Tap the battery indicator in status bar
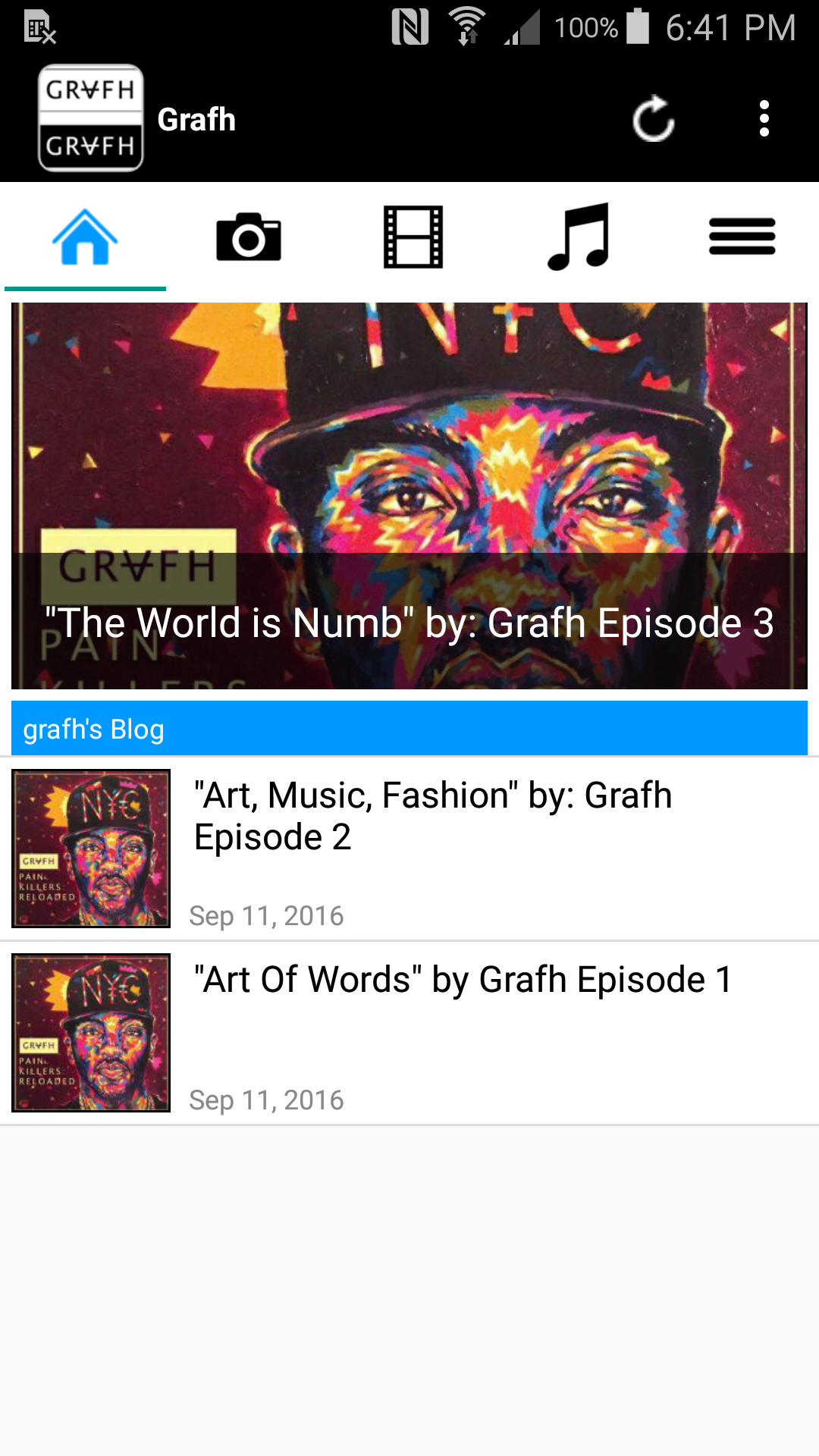 coord(639,28)
